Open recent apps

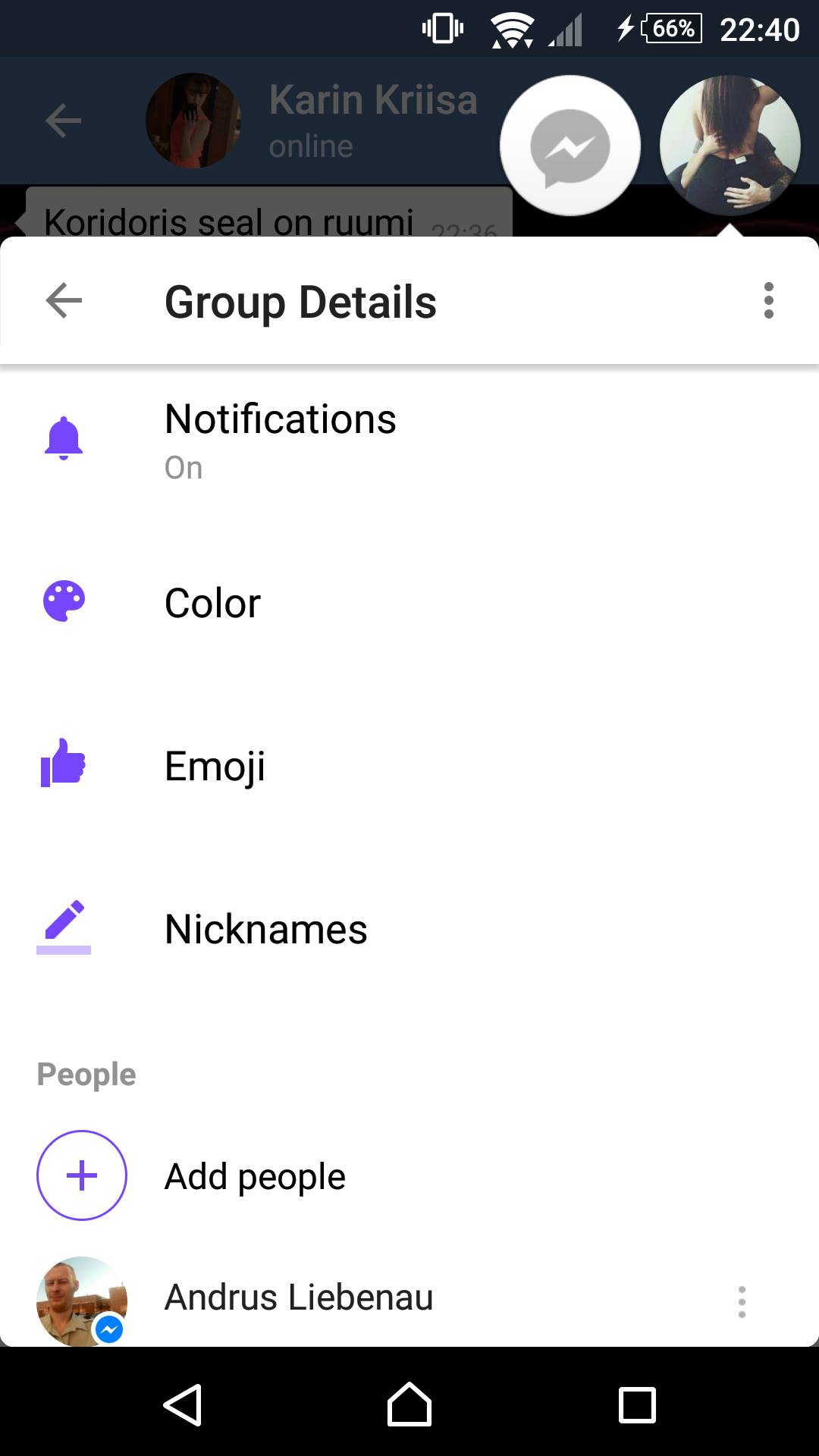637,1404
